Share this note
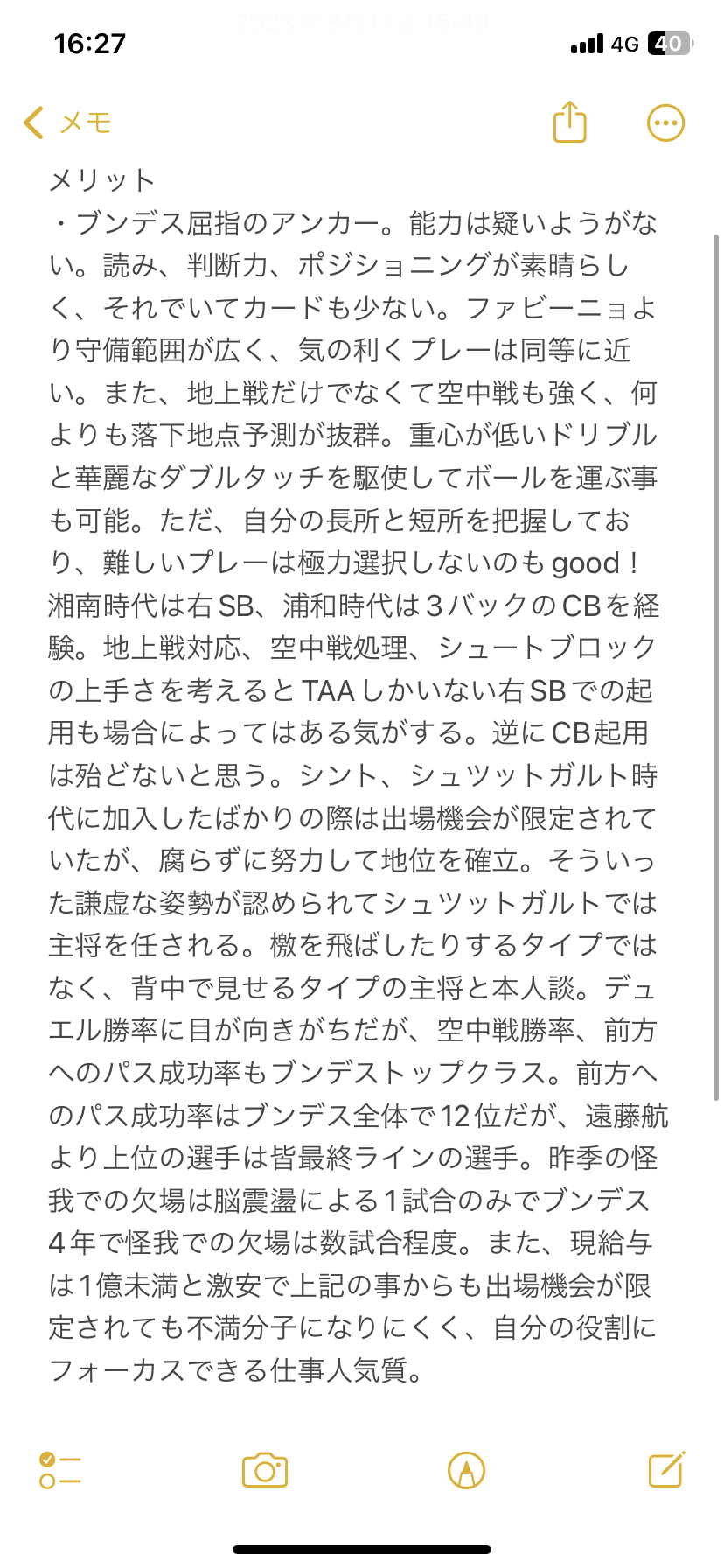The height and width of the screenshot is (1568, 724). (569, 122)
